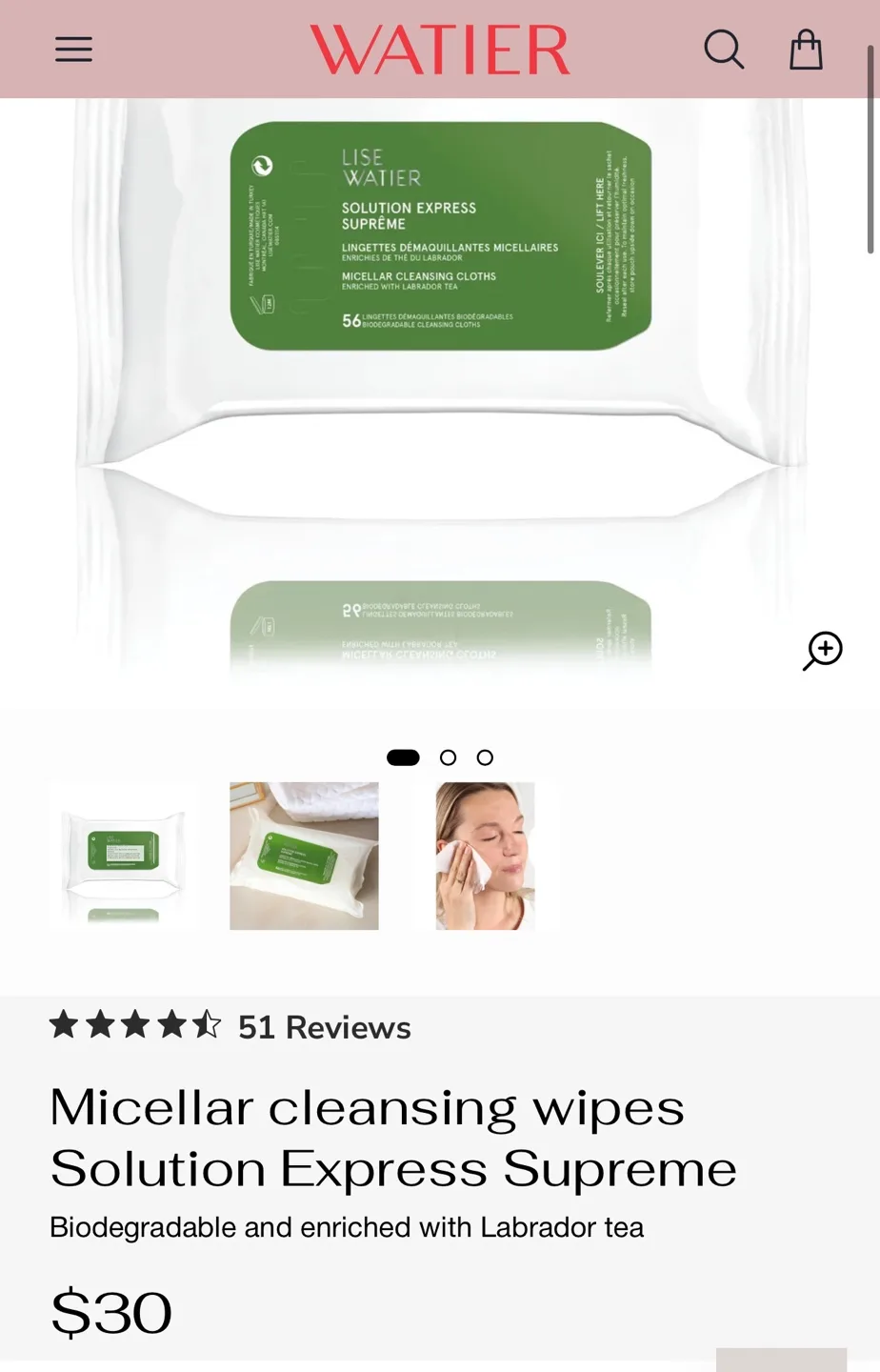Select the second carousel dot indicator
Screen dimensions: 880x1372
coord(448,757)
